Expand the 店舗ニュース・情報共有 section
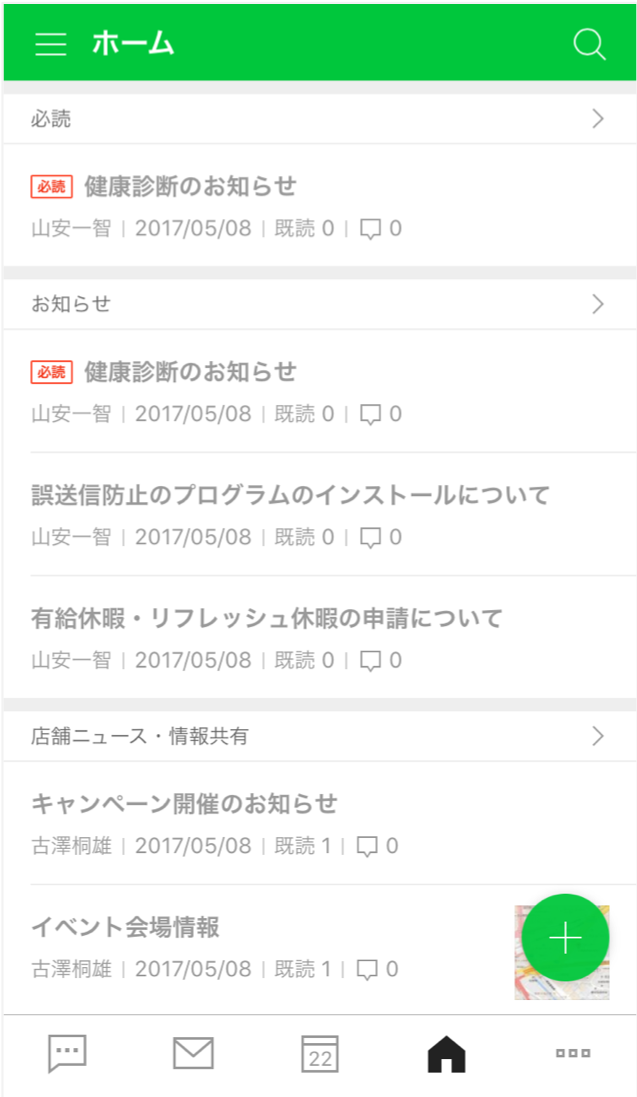The image size is (637, 1097). (x=598, y=737)
